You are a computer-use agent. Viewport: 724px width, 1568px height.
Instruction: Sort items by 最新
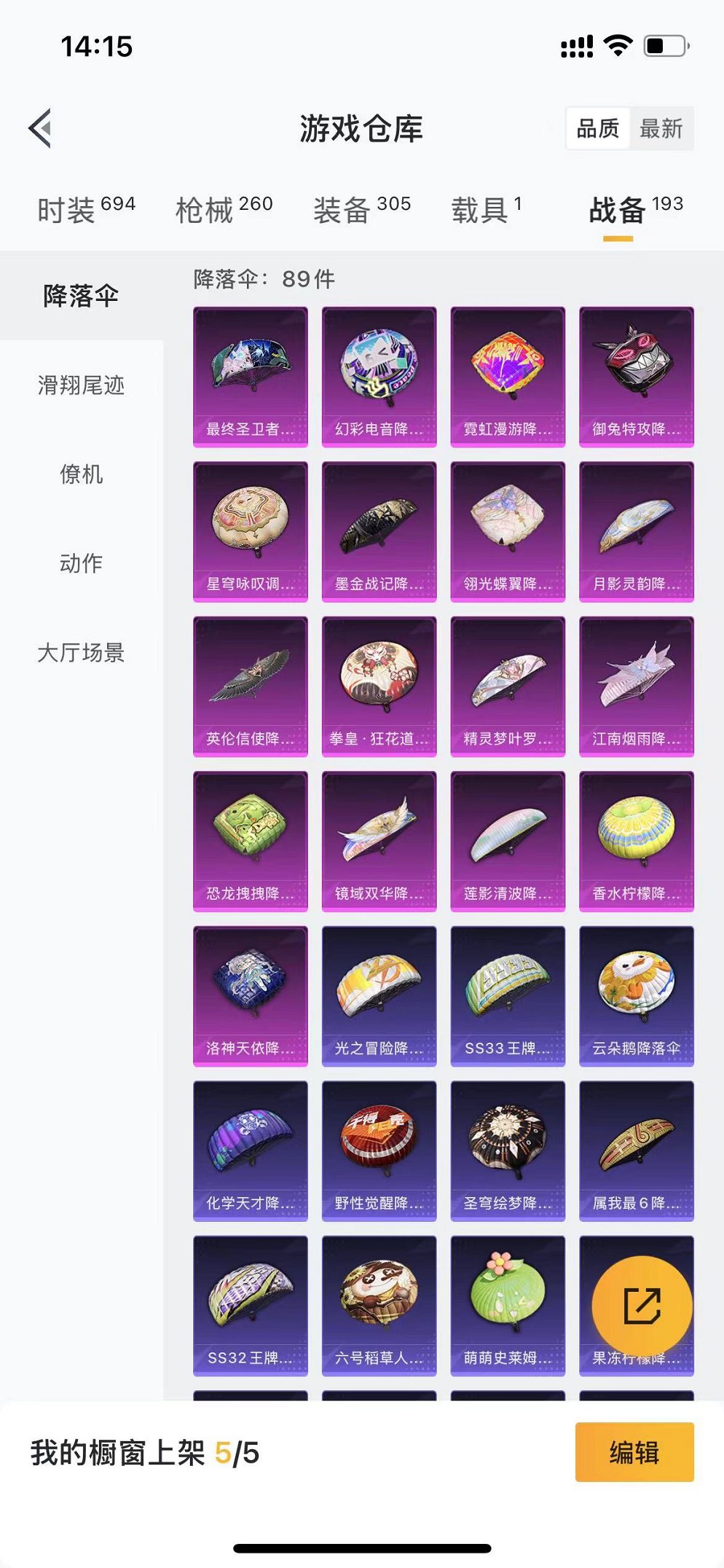pyautogui.click(x=661, y=129)
